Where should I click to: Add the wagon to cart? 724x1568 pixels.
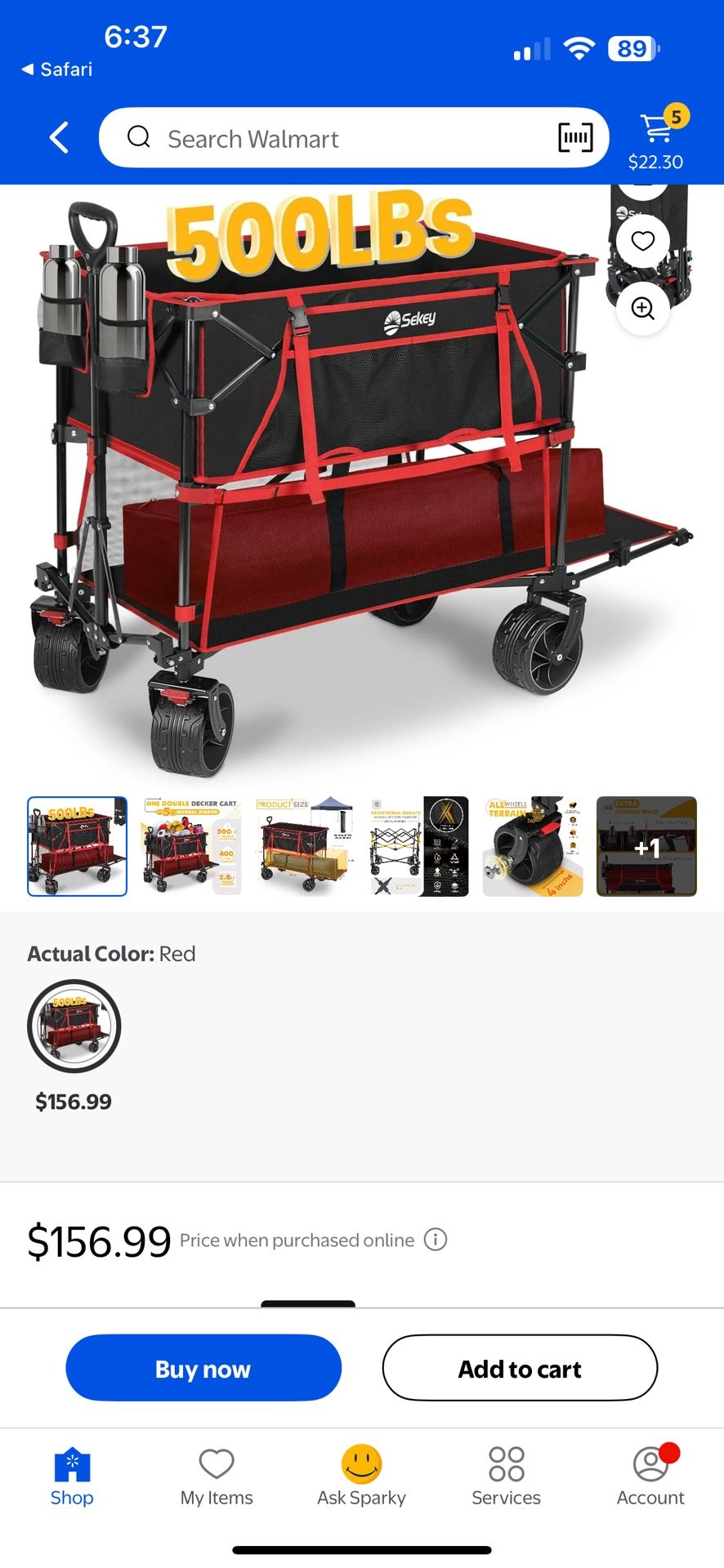[520, 1368]
